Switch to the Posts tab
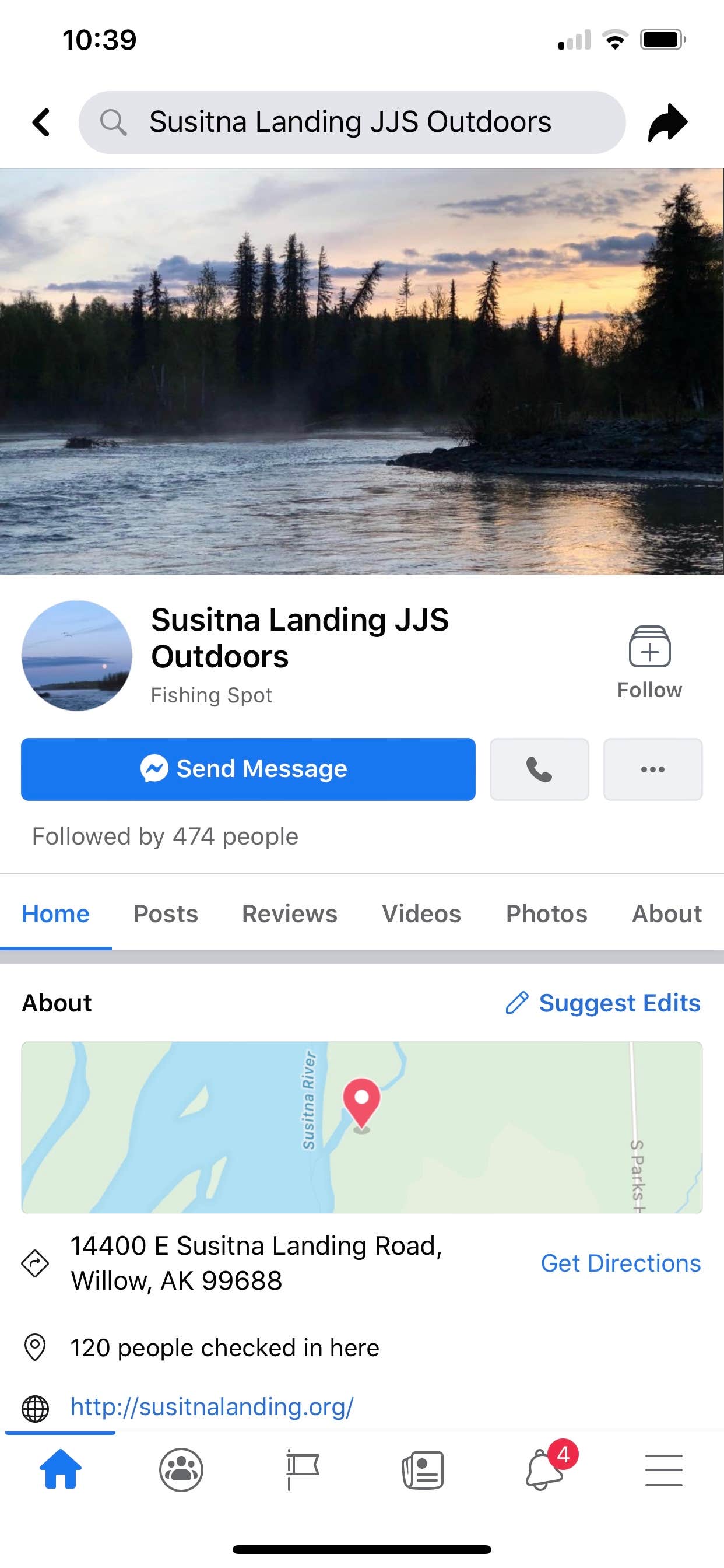724x1568 pixels. (x=166, y=914)
